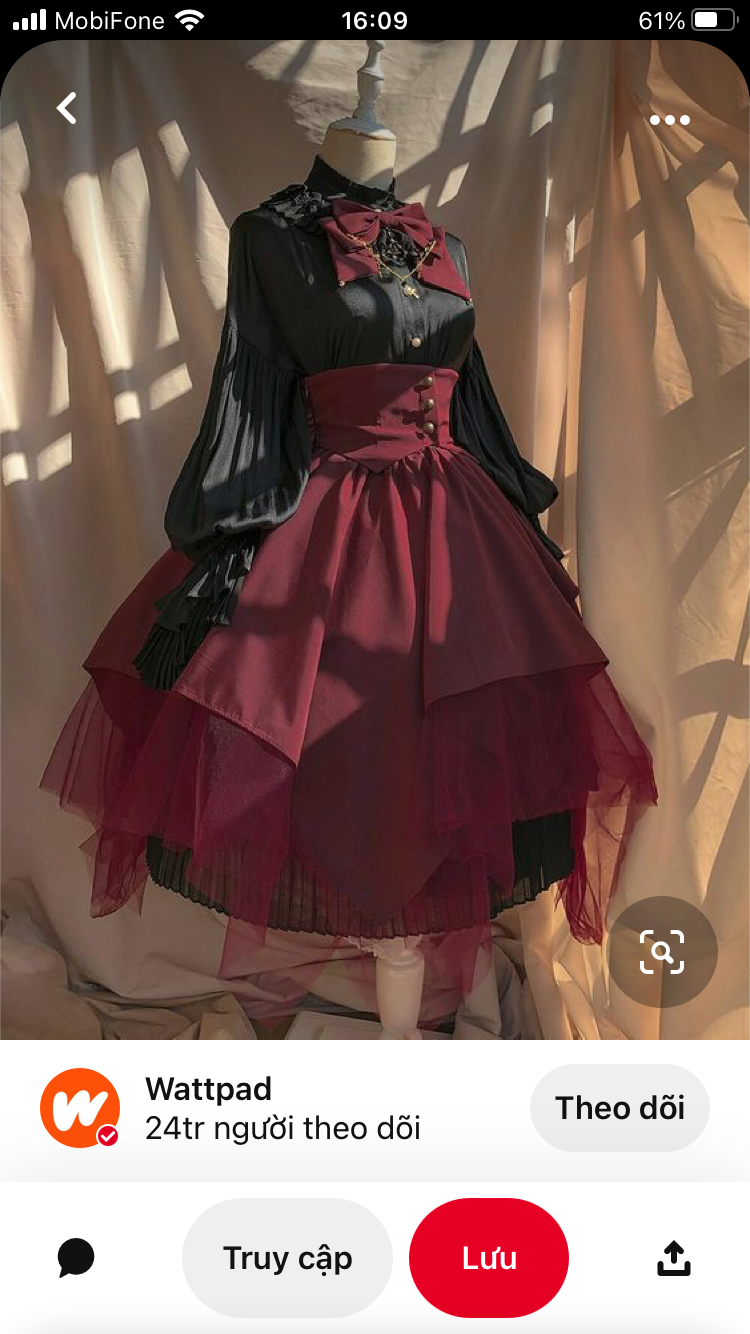Screen dimensions: 750x1334
Task: Go back with the arrow icon
Action: pyautogui.click(x=67, y=108)
